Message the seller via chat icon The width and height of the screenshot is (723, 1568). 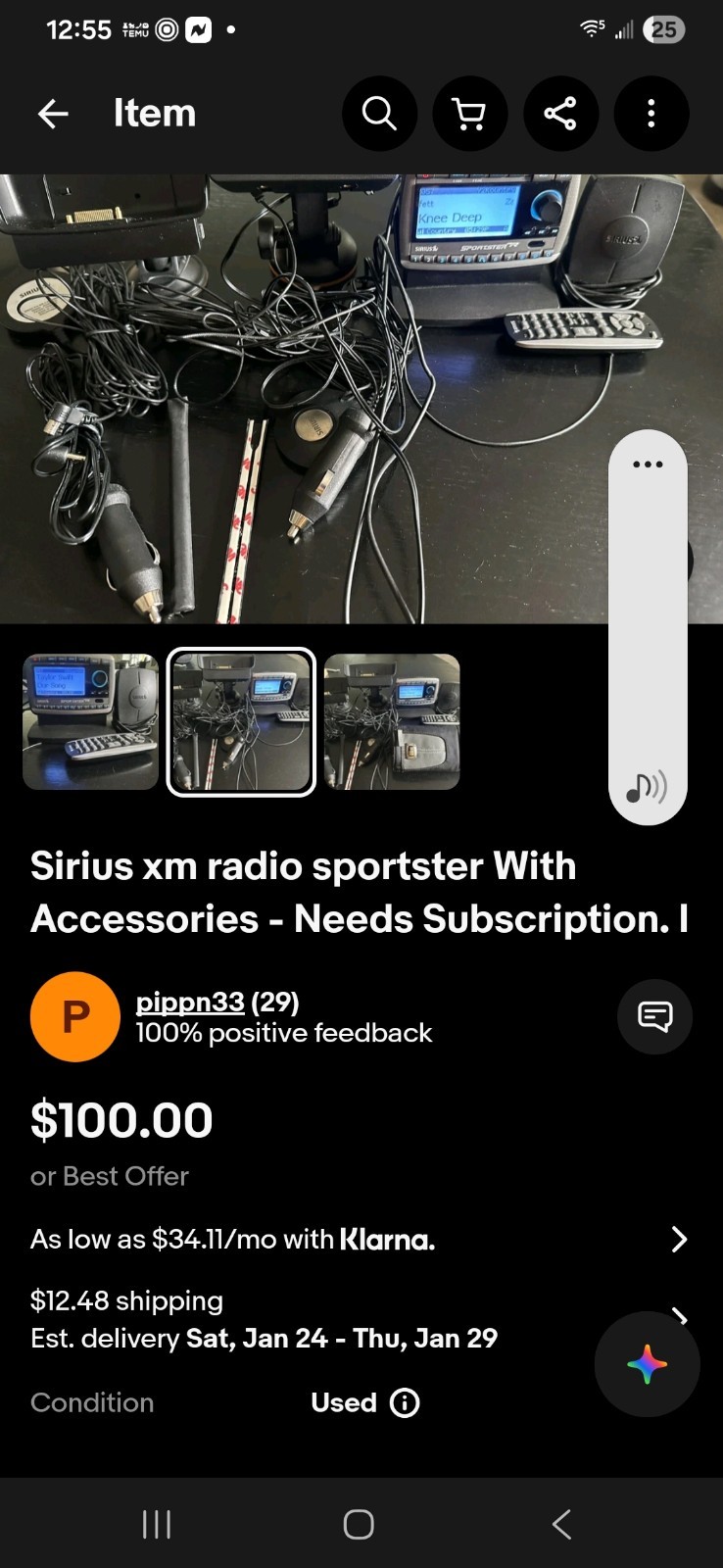(x=654, y=1016)
